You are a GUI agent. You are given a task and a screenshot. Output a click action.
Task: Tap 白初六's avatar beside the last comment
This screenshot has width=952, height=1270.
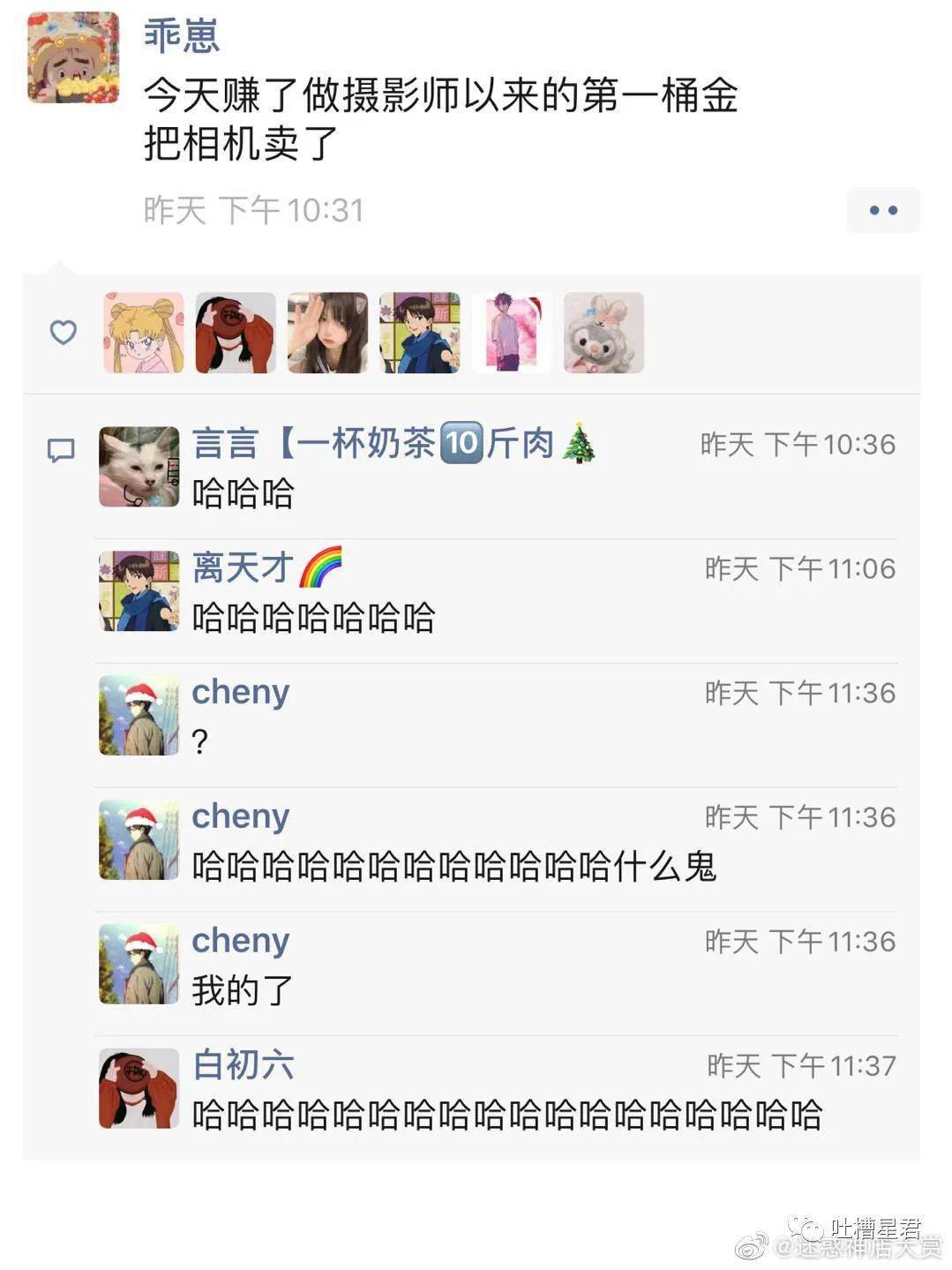click(139, 1088)
